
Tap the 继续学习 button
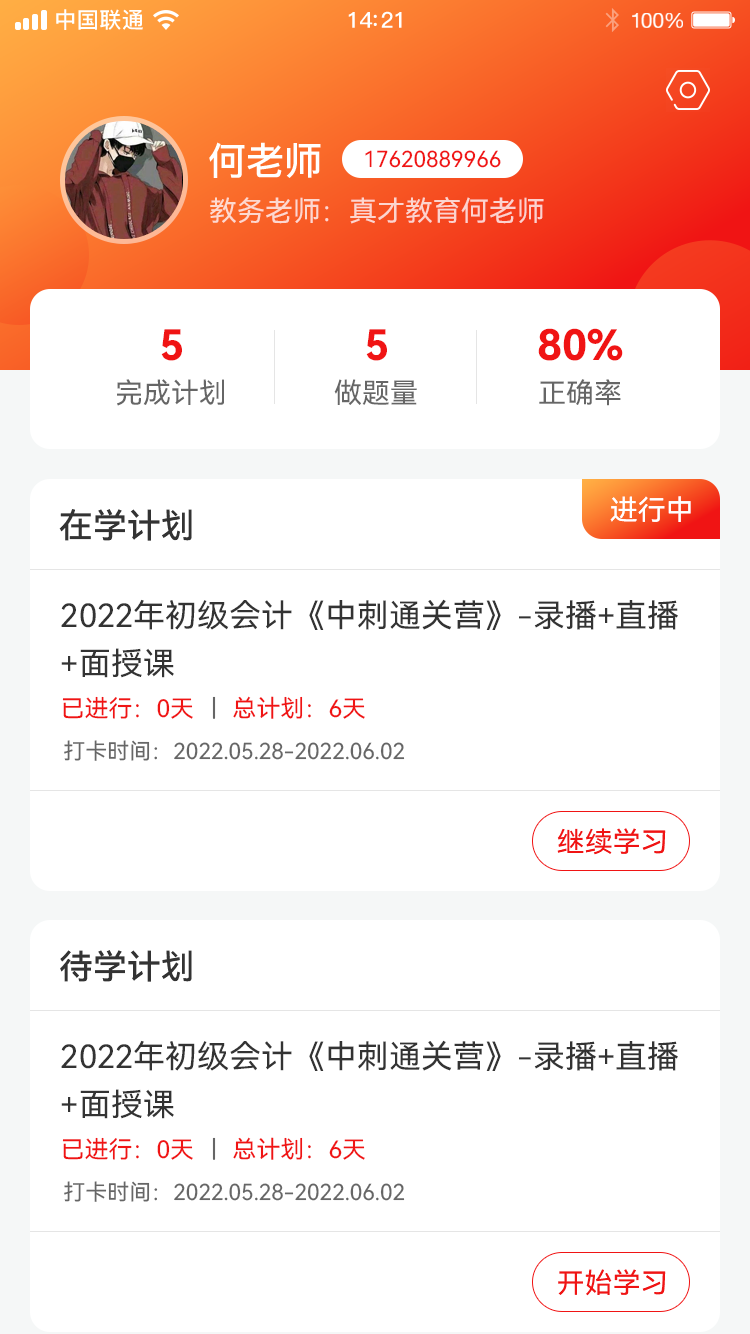tap(610, 841)
